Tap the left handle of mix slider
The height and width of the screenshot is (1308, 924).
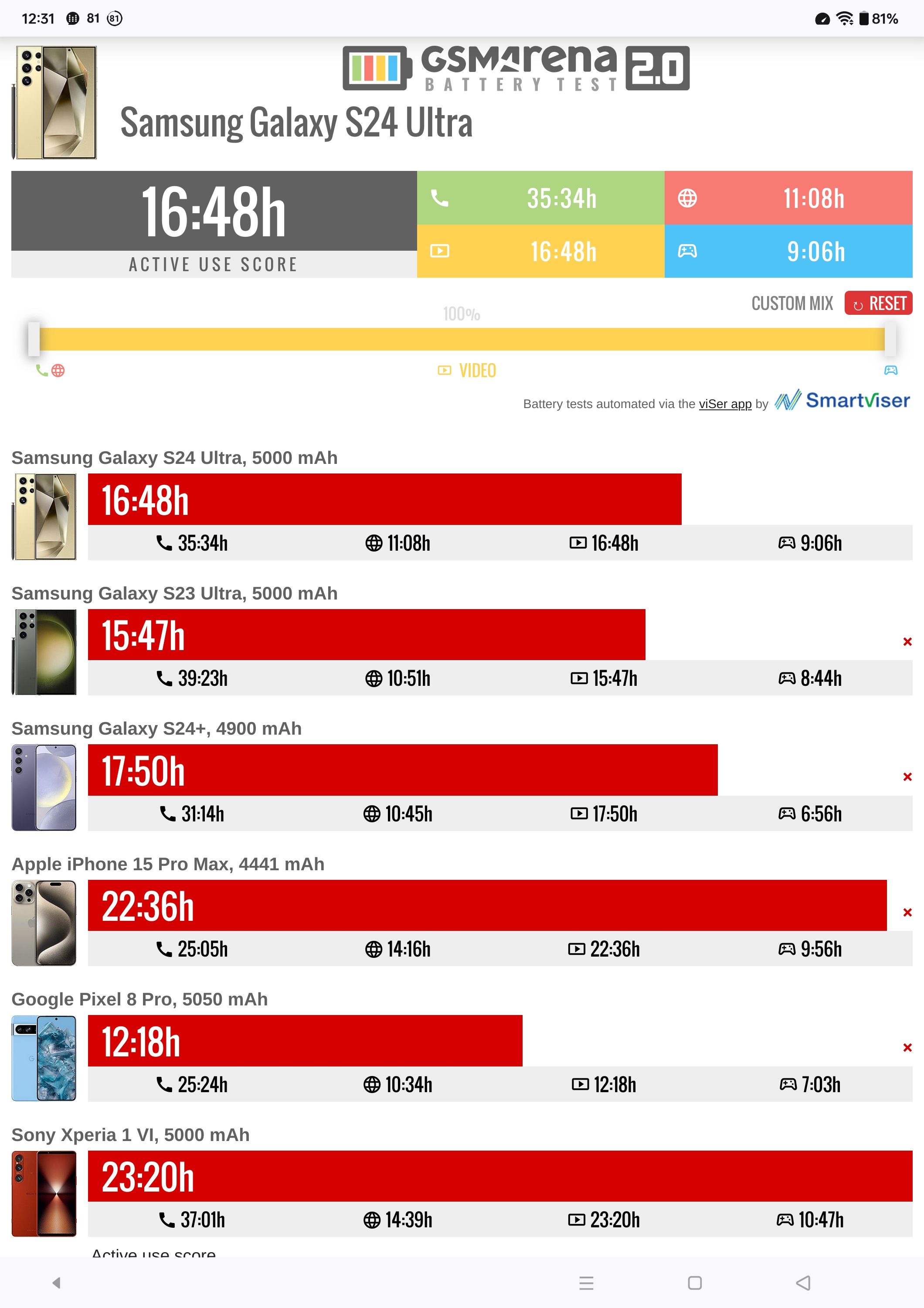point(34,339)
